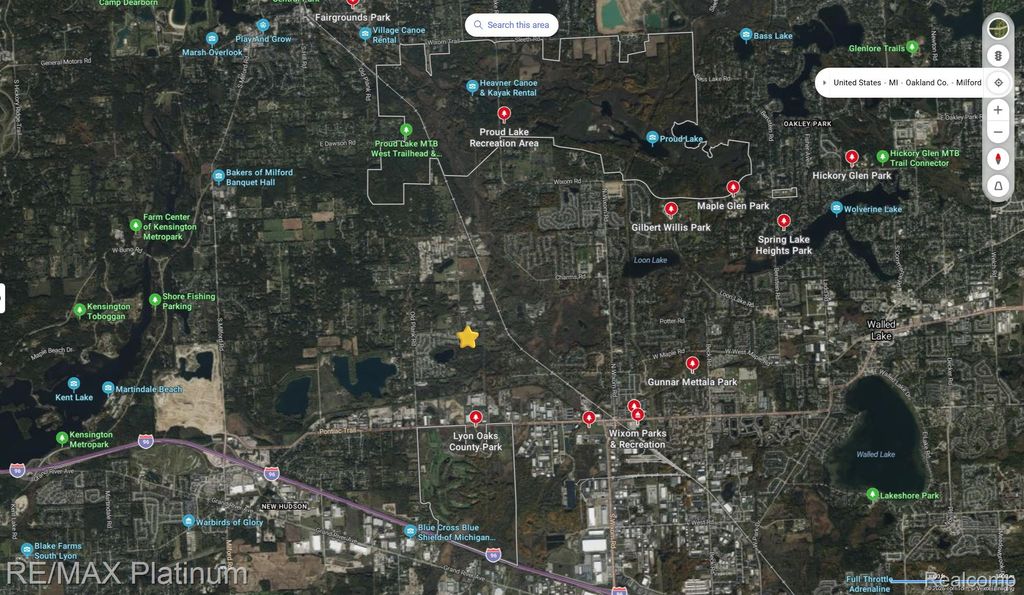
Task: Open the Lakeshore Park marker
Action: [872, 495]
